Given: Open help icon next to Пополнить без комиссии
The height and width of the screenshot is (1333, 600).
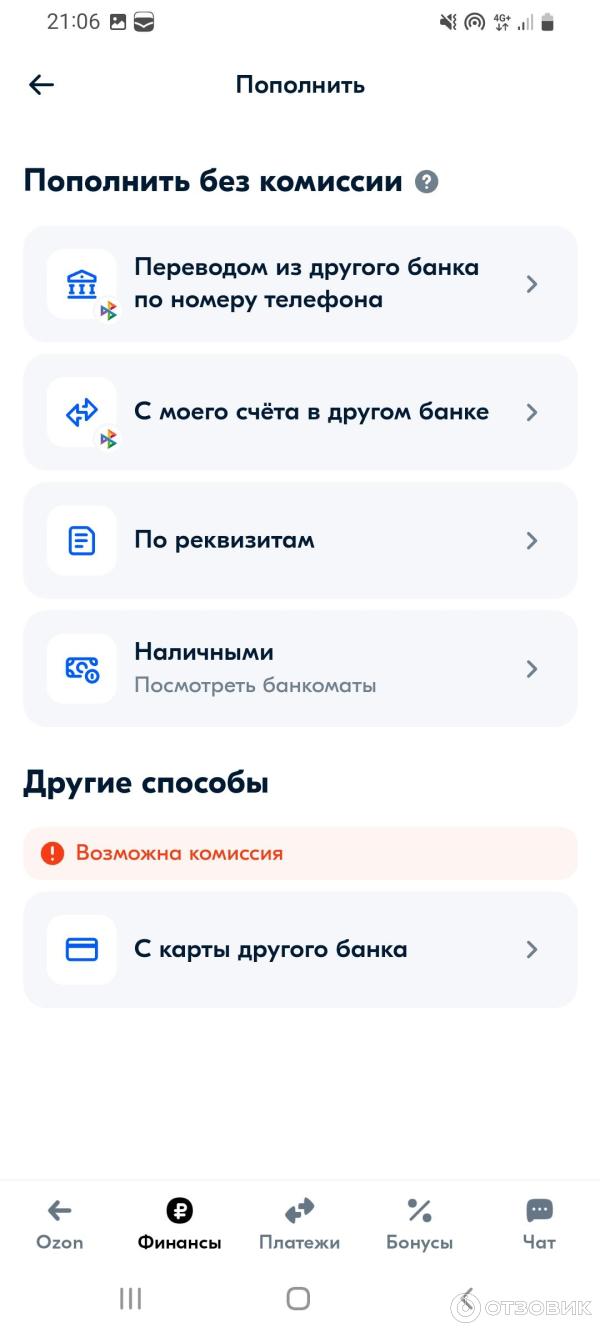Looking at the screenshot, I should pos(427,182).
